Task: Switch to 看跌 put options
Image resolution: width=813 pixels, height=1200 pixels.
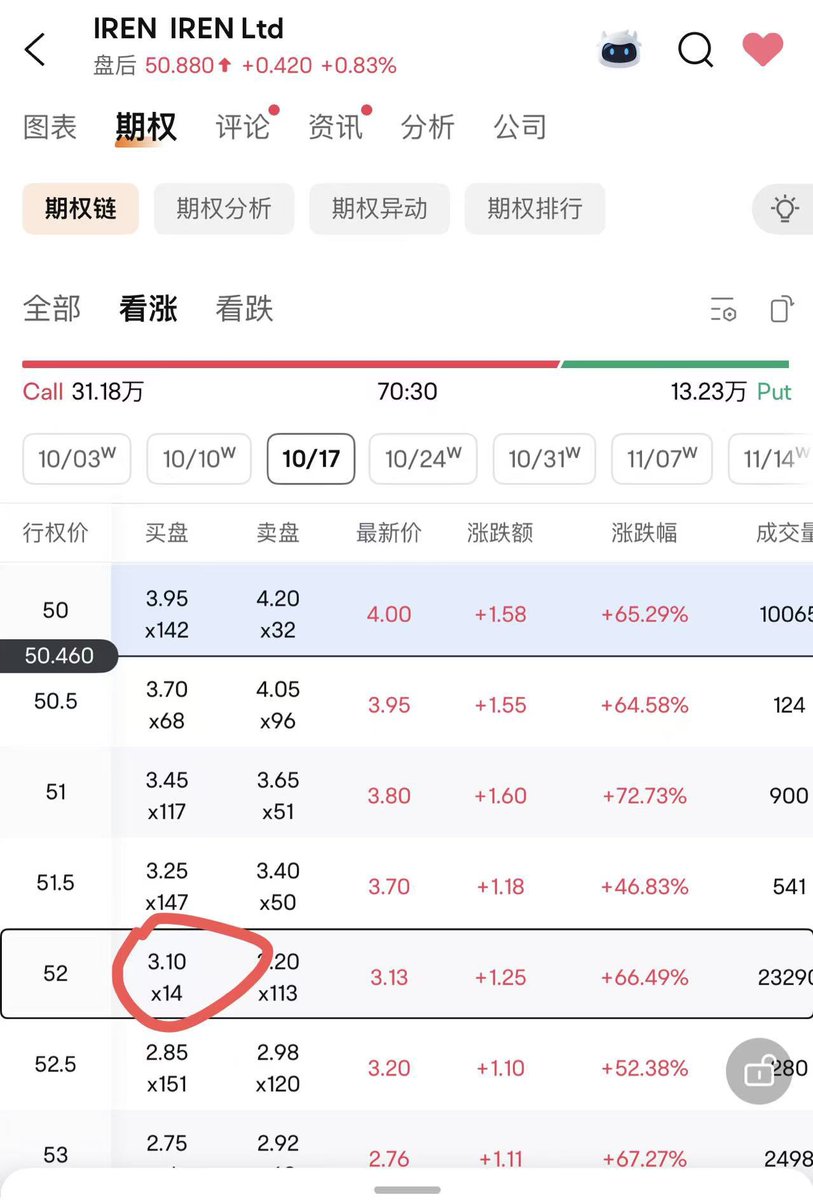Action: (x=244, y=309)
